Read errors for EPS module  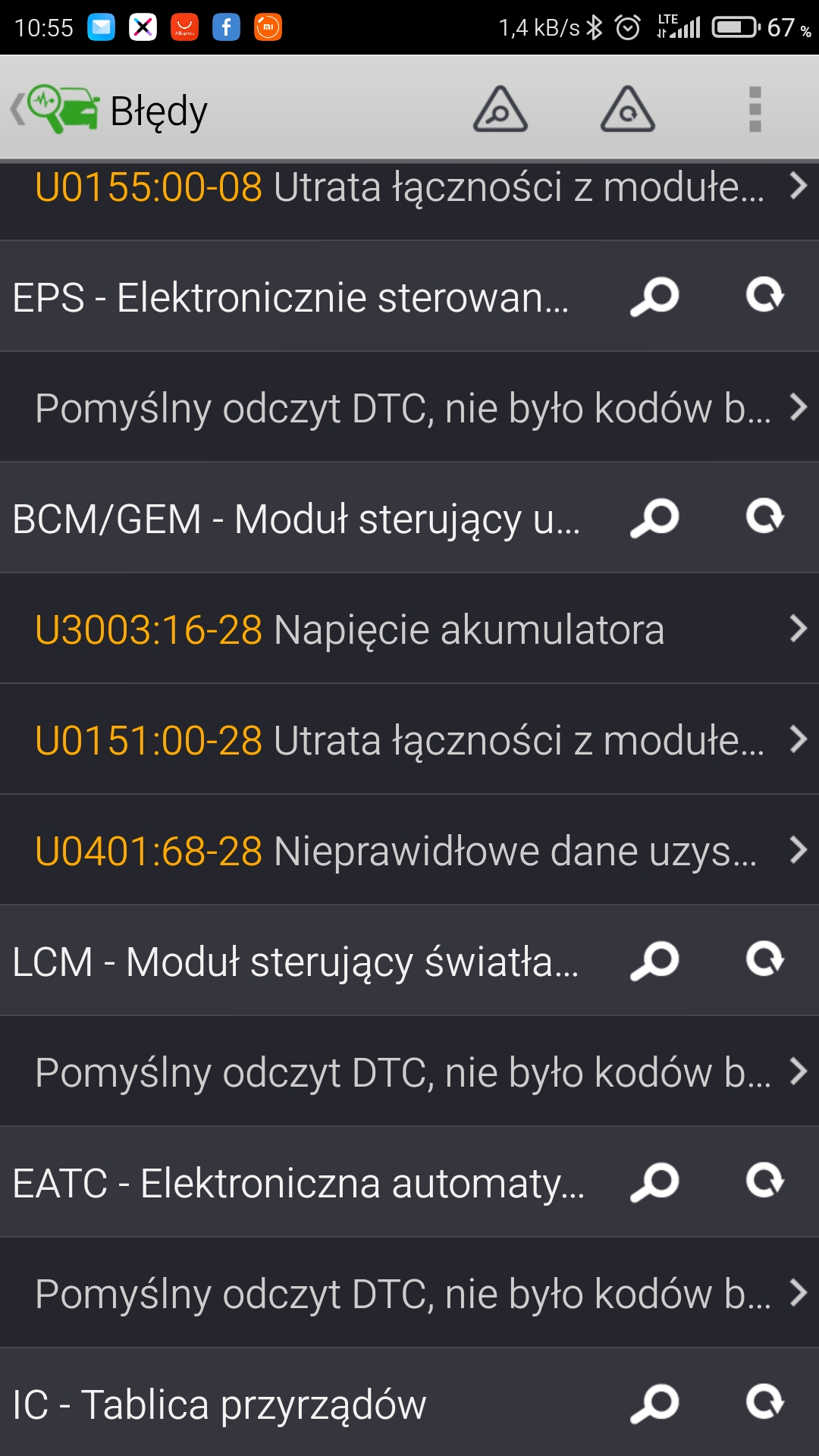655,297
